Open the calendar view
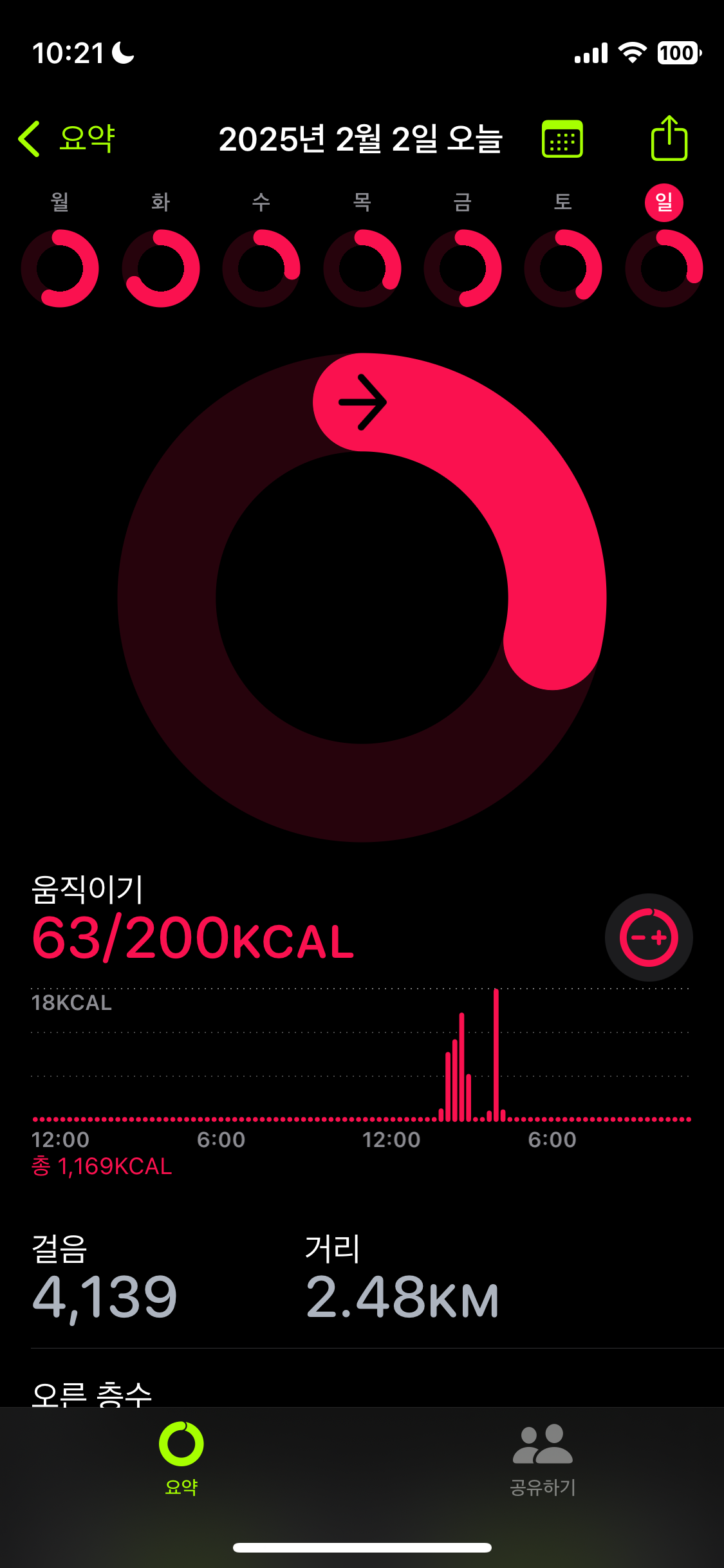Image resolution: width=724 pixels, height=1568 pixels. pos(562,139)
